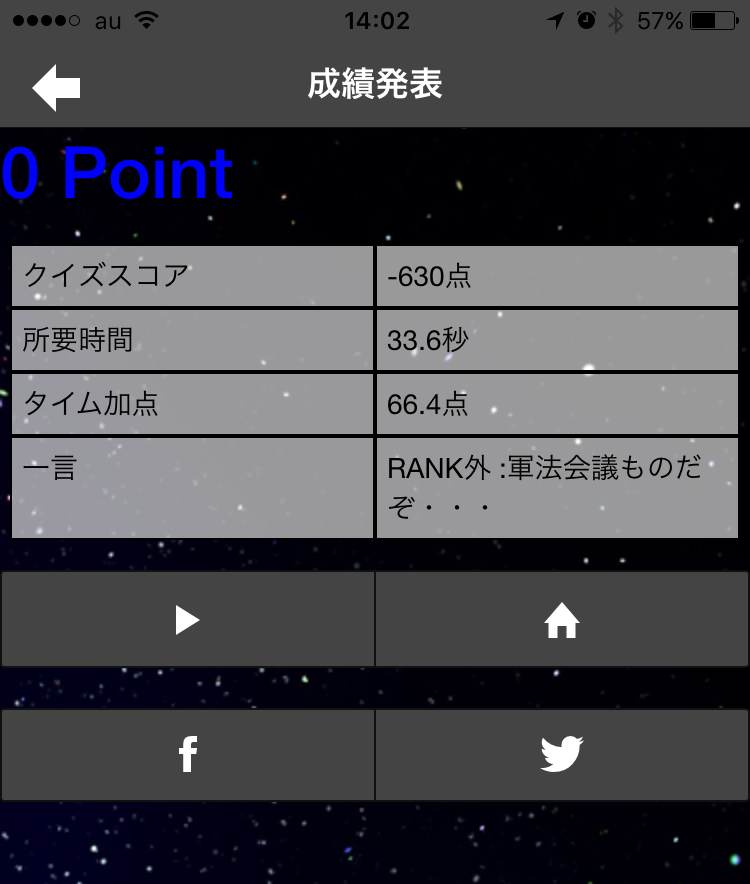
Task: Go back using the top-left arrow
Action: 56,87
